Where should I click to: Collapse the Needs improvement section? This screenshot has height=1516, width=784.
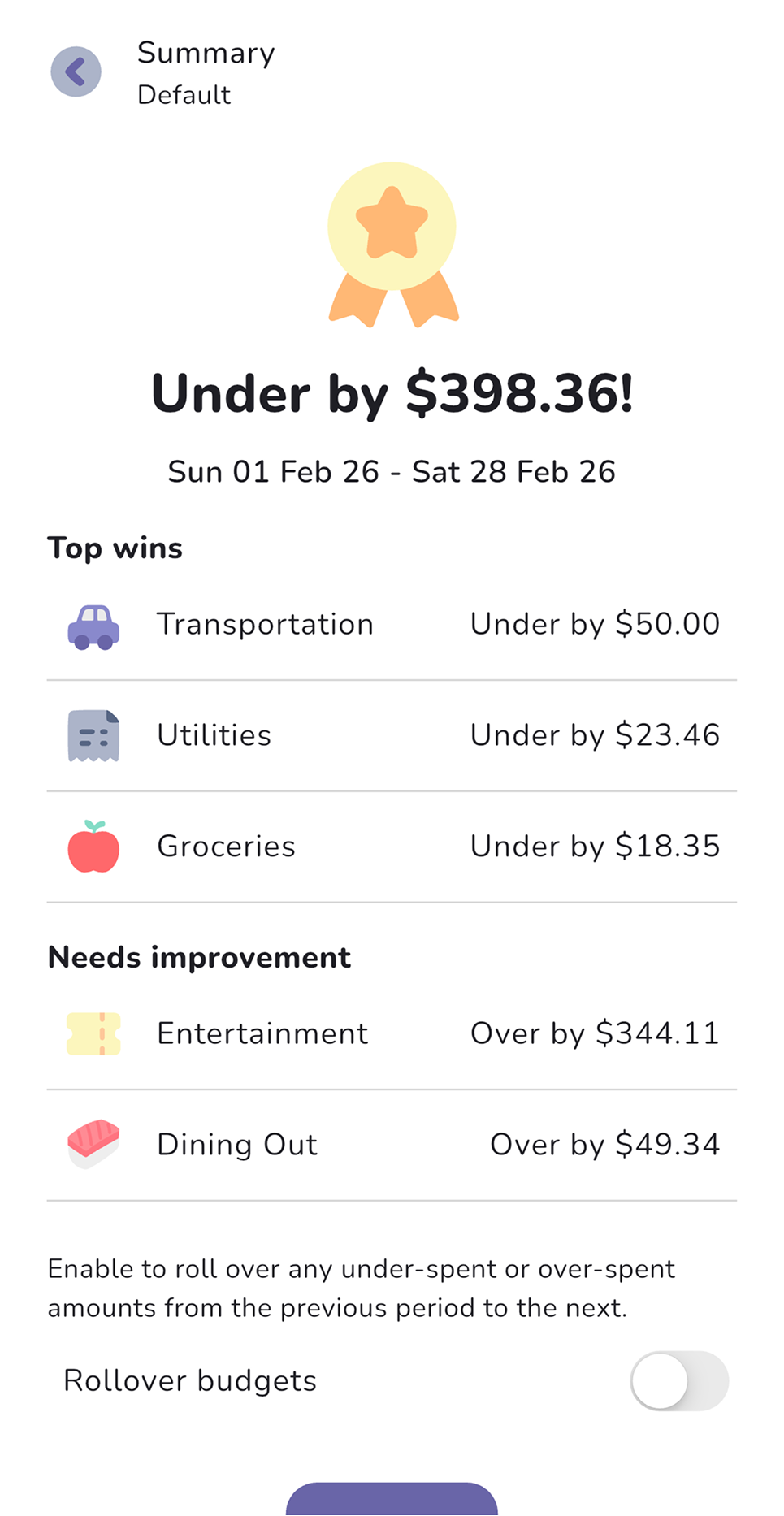click(x=199, y=958)
